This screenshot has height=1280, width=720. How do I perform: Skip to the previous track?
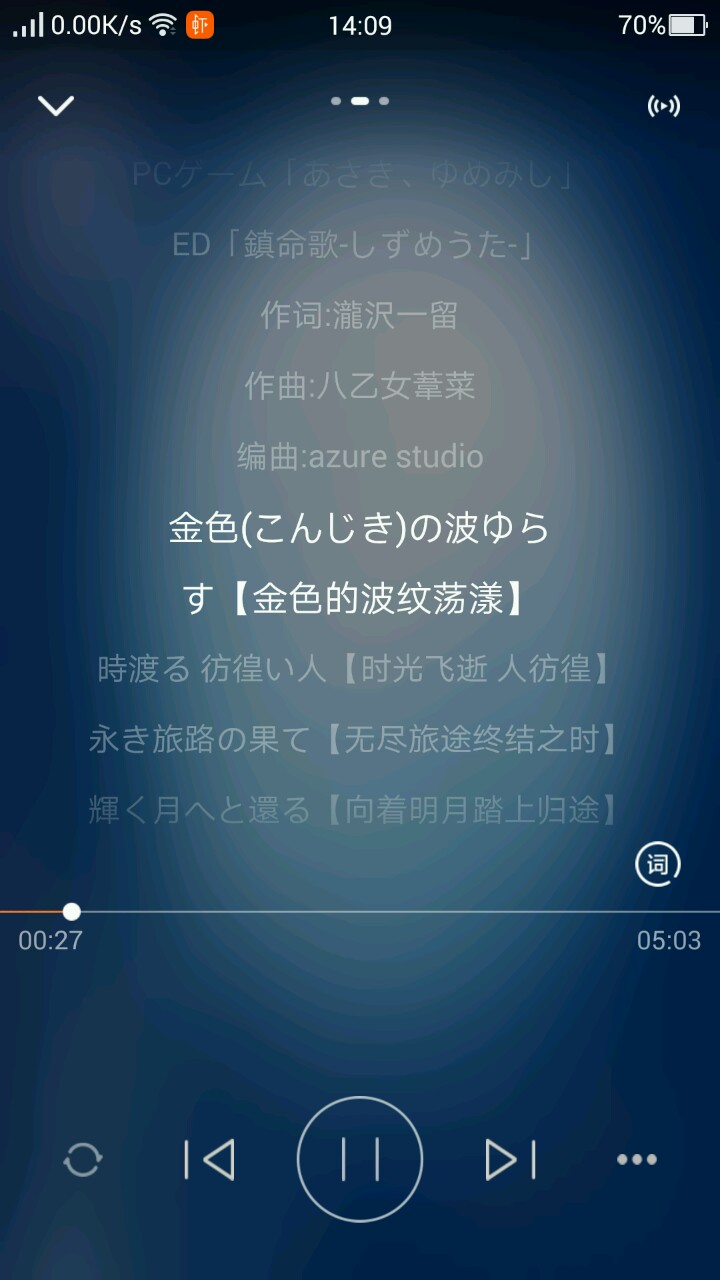tap(210, 1160)
